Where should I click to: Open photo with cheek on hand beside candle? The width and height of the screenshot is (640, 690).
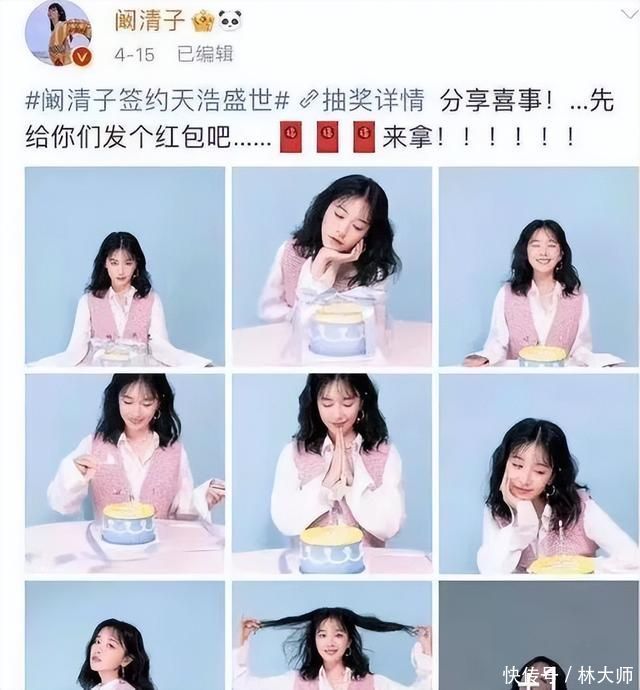[x=538, y=473]
